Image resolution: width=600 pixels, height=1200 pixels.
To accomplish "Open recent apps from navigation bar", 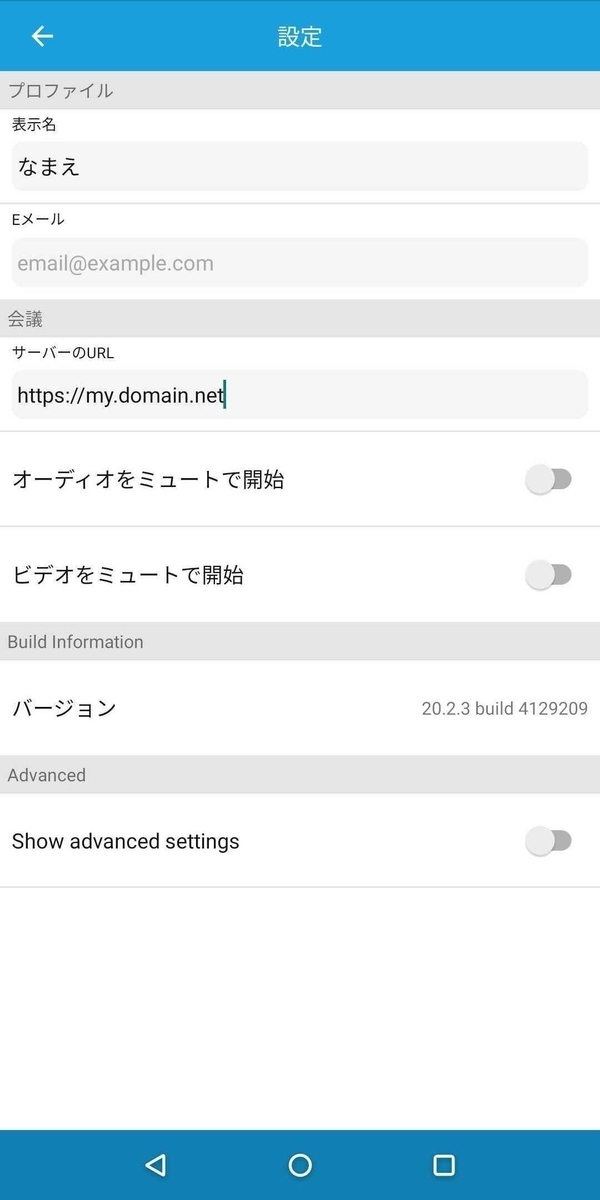I will [444, 1165].
